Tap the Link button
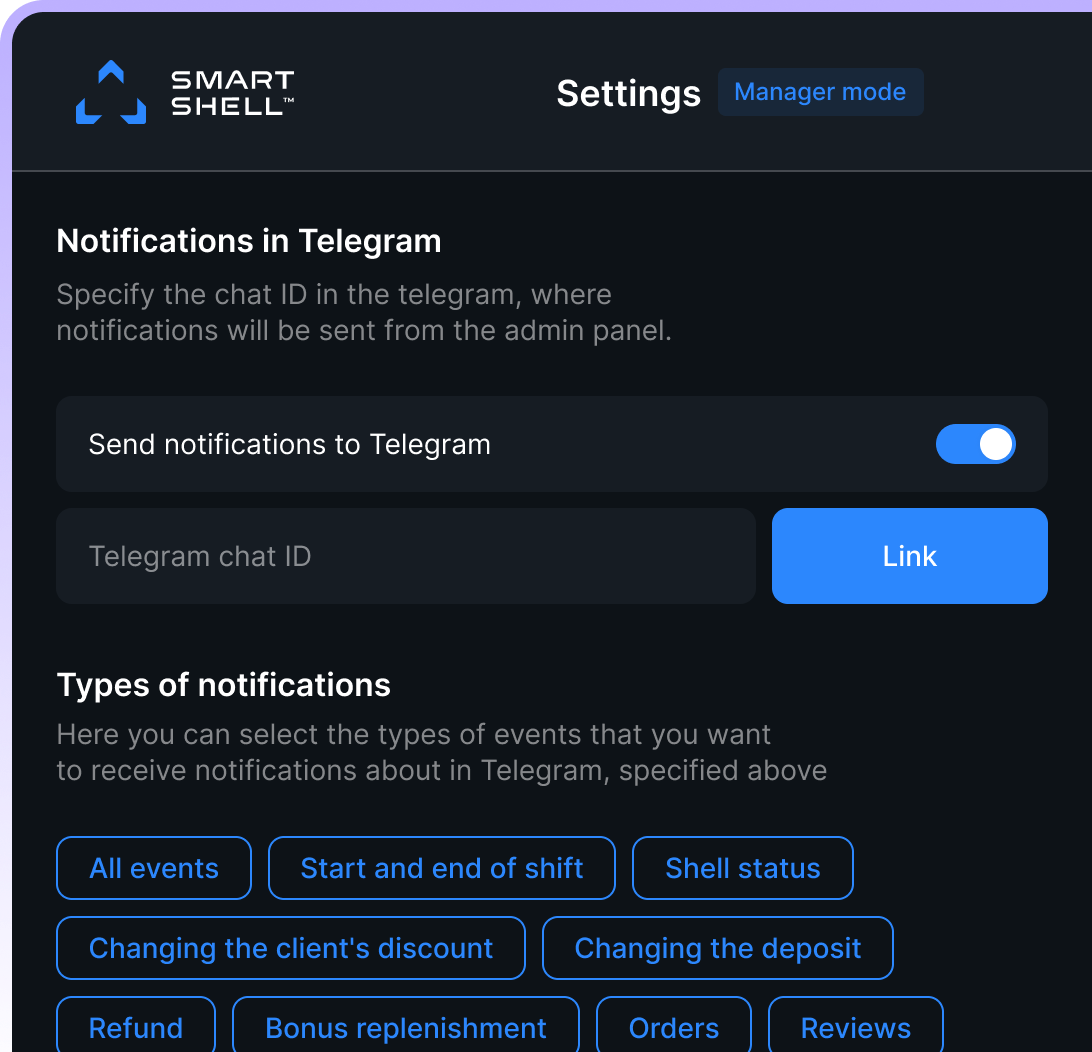The width and height of the screenshot is (1092, 1052). 909,556
